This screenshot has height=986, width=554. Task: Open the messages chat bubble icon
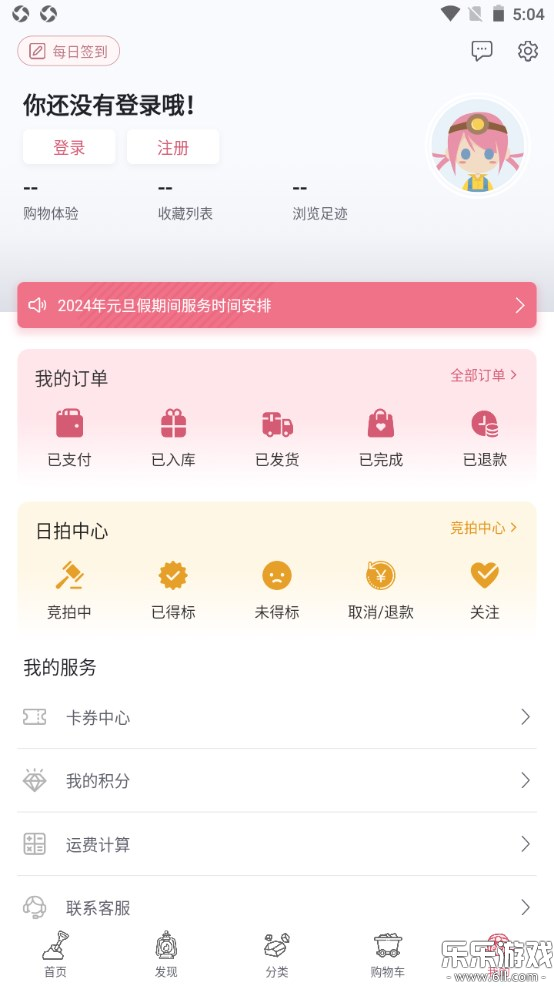482,51
